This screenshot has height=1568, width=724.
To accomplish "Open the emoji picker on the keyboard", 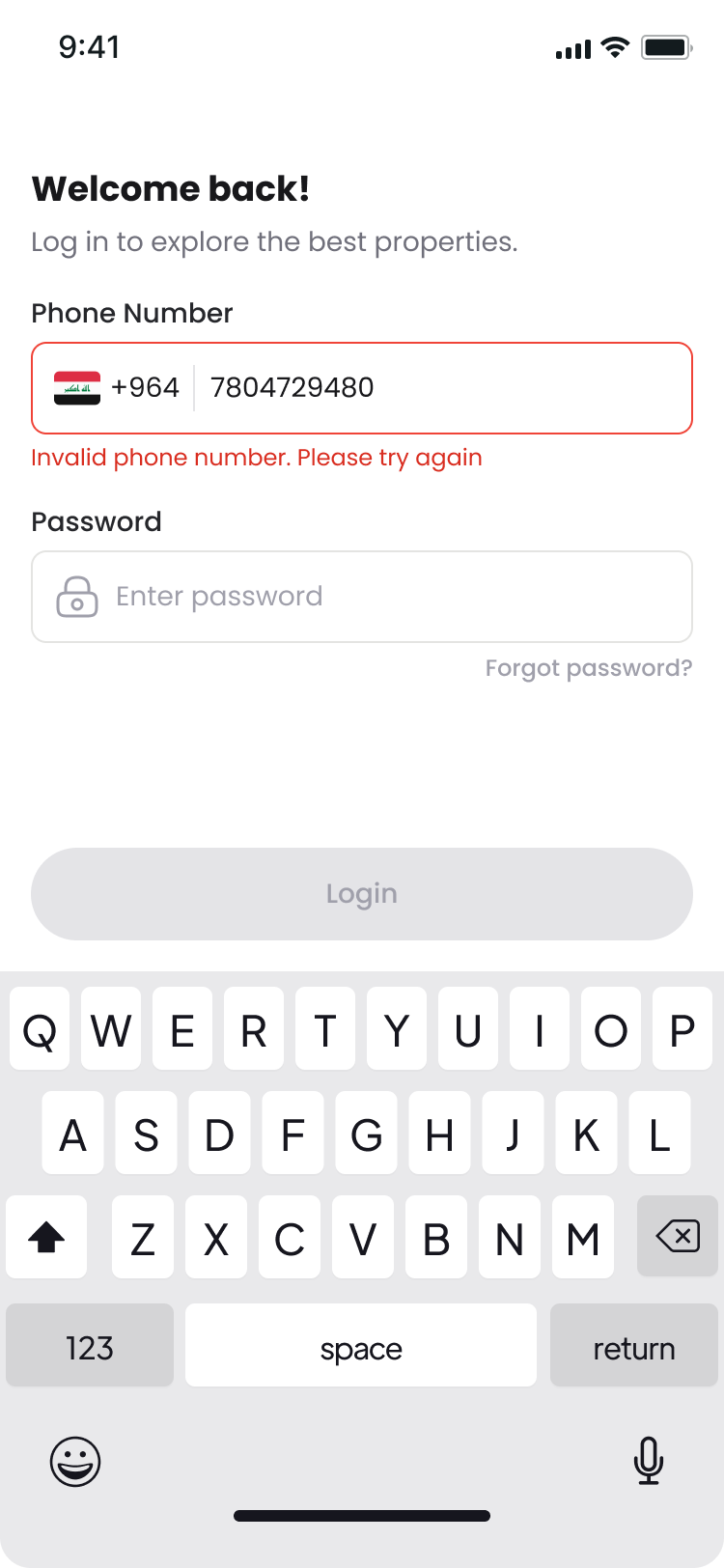I will tap(74, 1461).
